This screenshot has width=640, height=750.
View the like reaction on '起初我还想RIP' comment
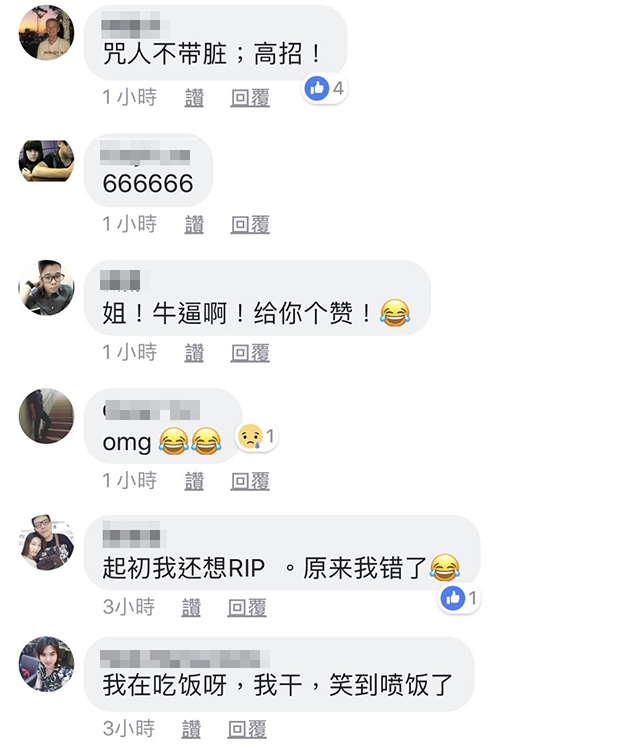click(460, 598)
